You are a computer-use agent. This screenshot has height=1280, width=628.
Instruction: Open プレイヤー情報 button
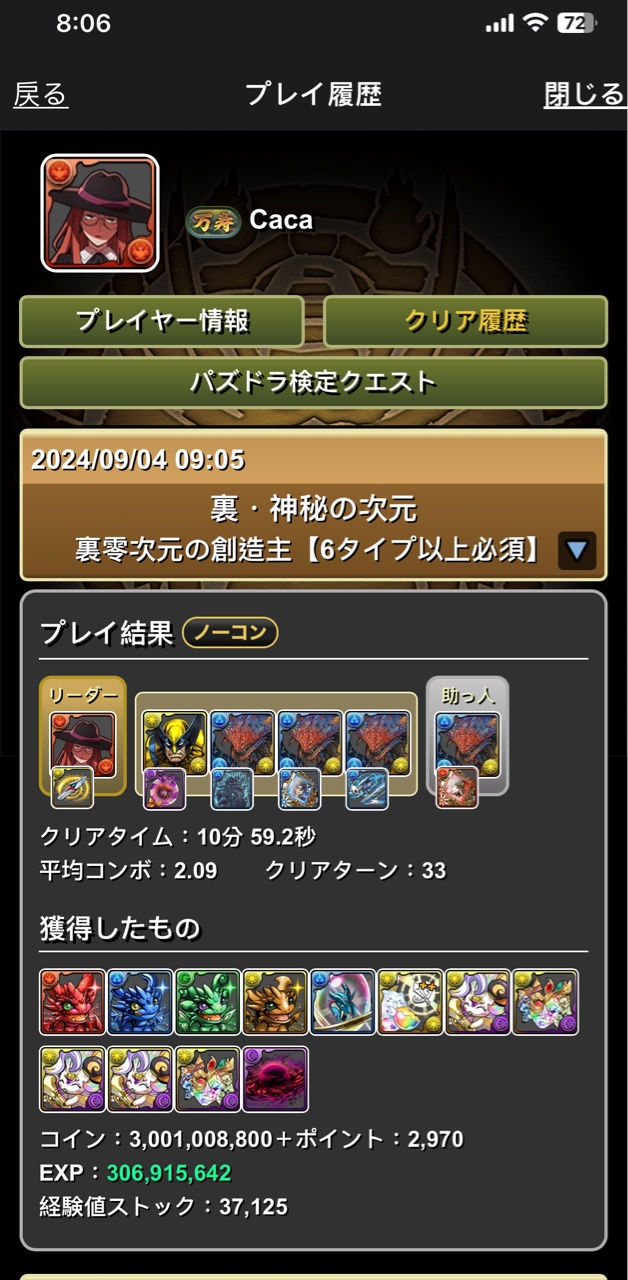tap(162, 321)
